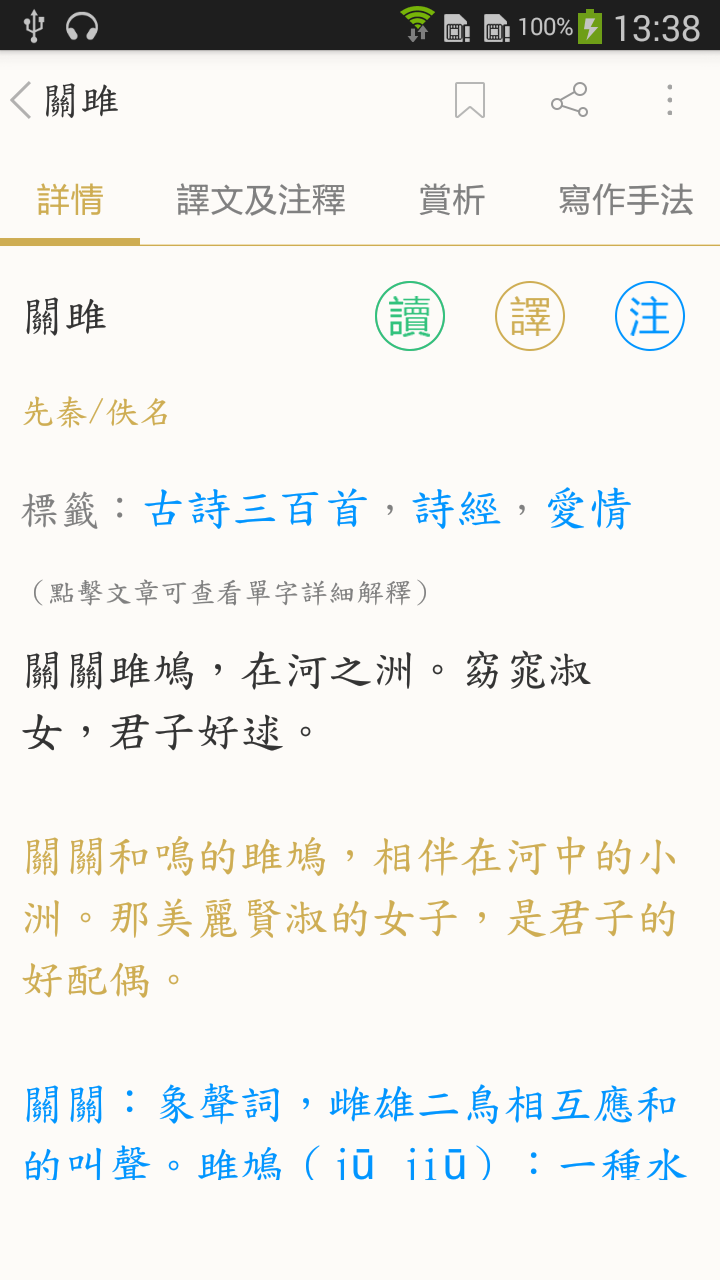Bookmark this poem
The height and width of the screenshot is (1280, 720).
[x=470, y=100]
